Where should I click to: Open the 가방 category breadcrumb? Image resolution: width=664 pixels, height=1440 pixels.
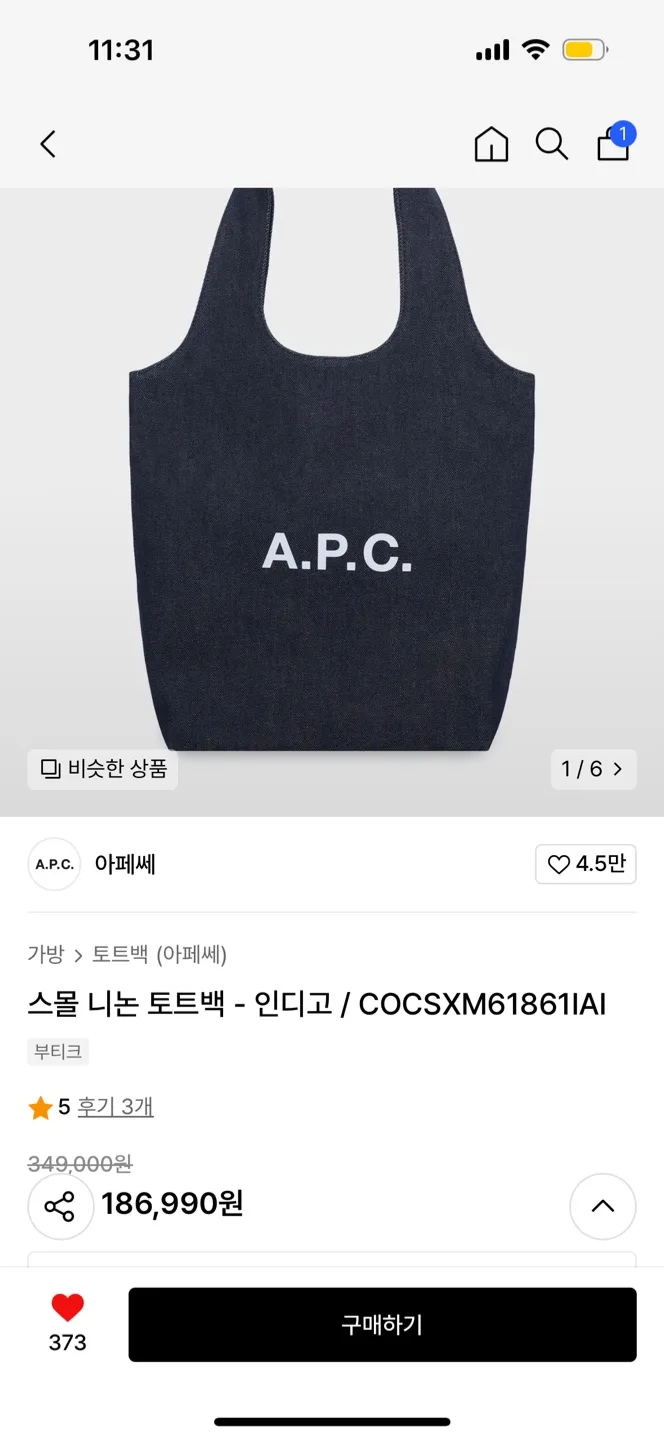pos(45,954)
